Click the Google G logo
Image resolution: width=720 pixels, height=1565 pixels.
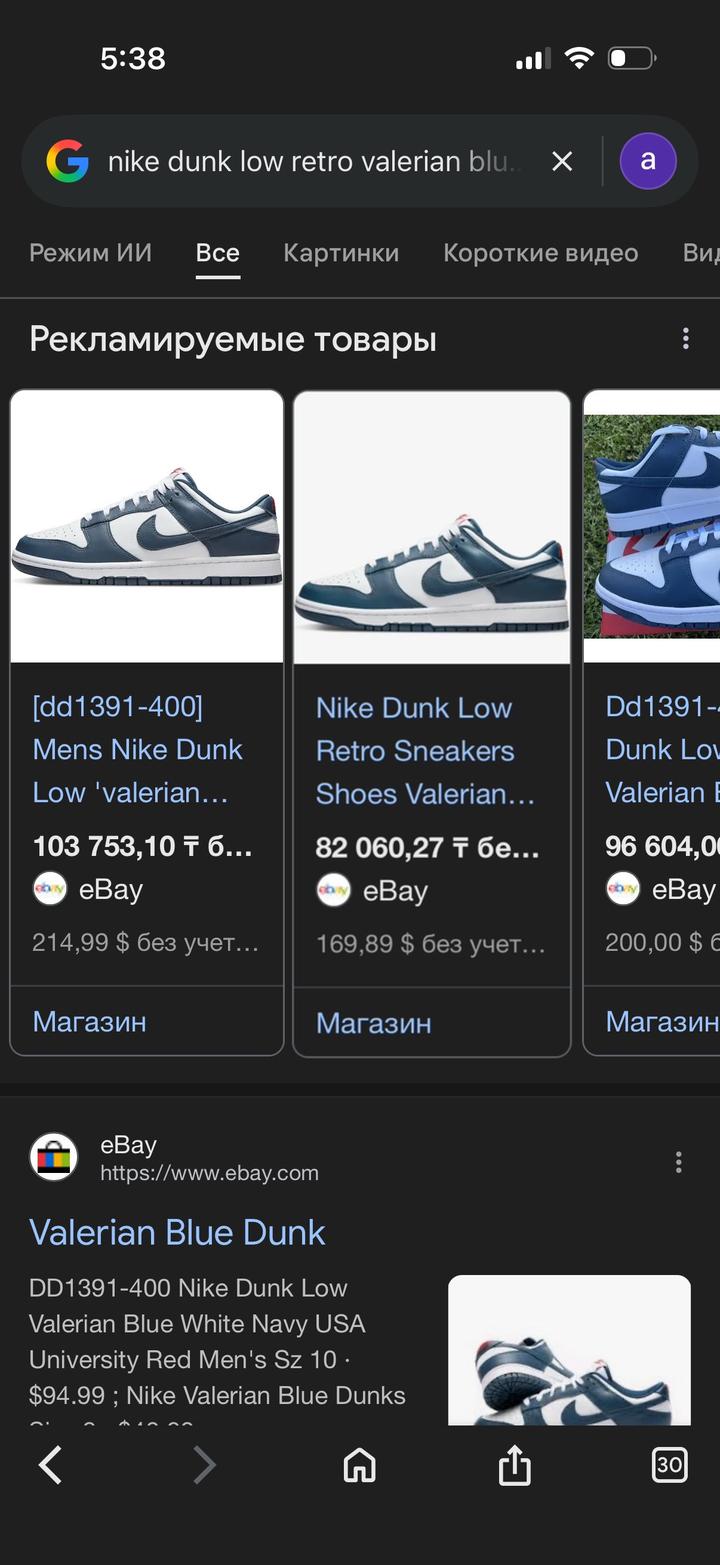[65, 160]
